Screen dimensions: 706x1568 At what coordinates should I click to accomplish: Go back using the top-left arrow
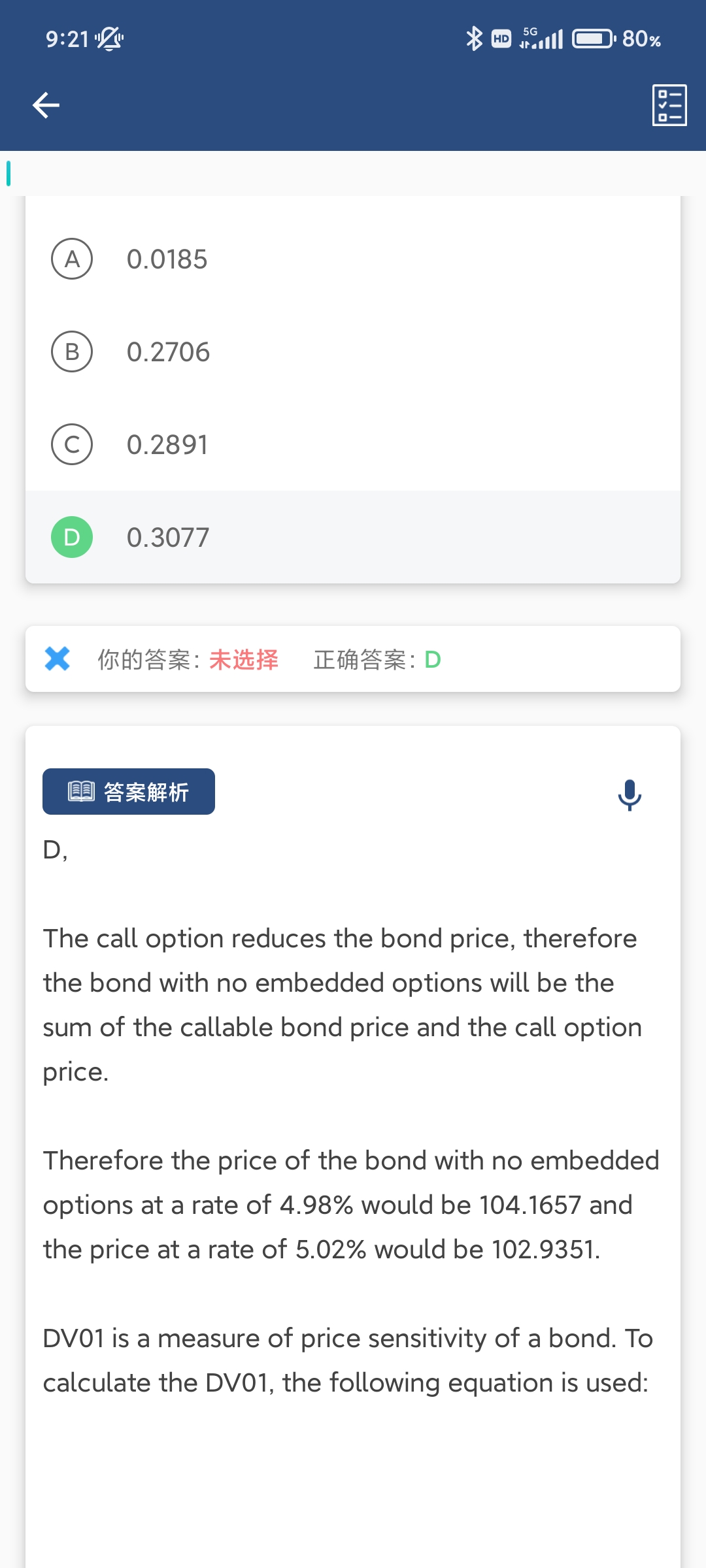coord(46,105)
